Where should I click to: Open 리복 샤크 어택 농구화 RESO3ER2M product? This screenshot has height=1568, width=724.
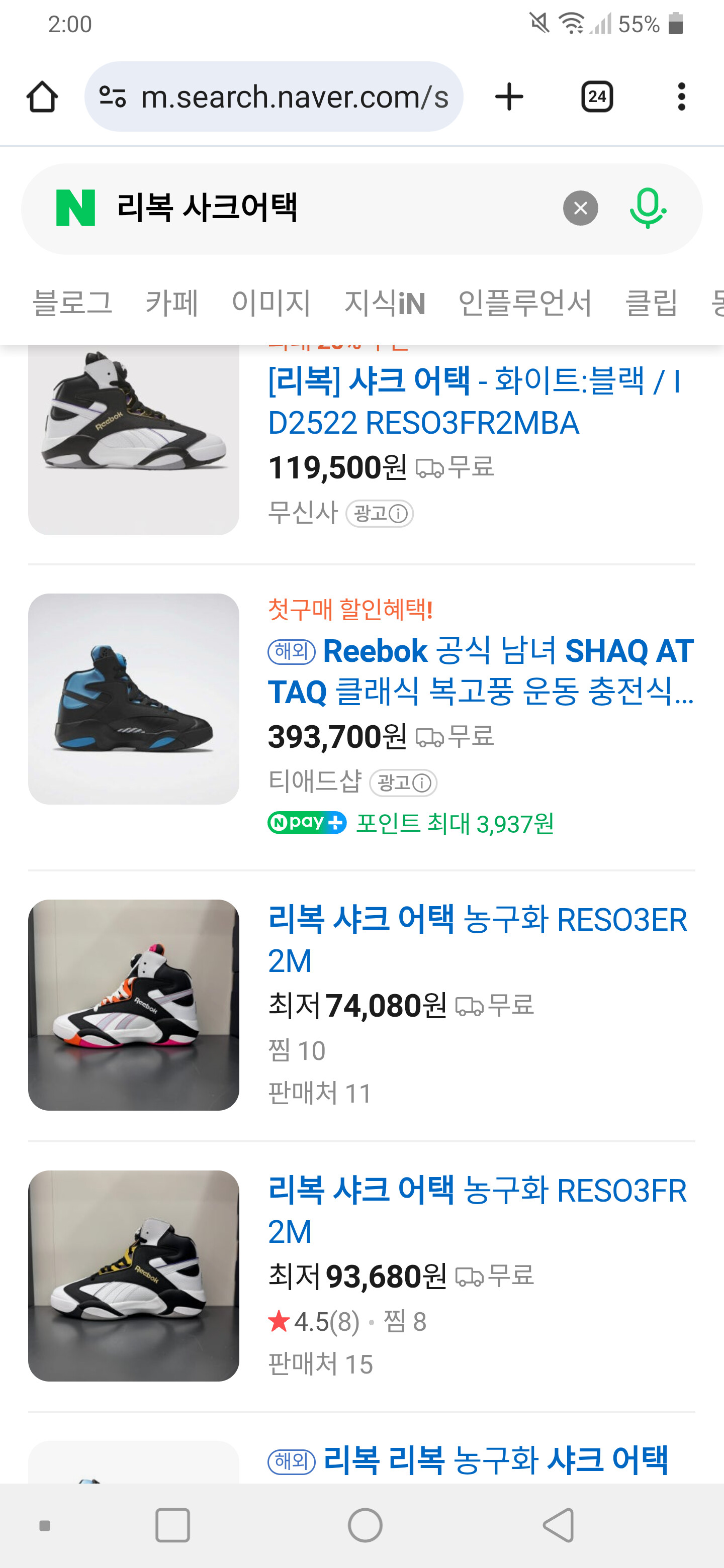(477, 939)
